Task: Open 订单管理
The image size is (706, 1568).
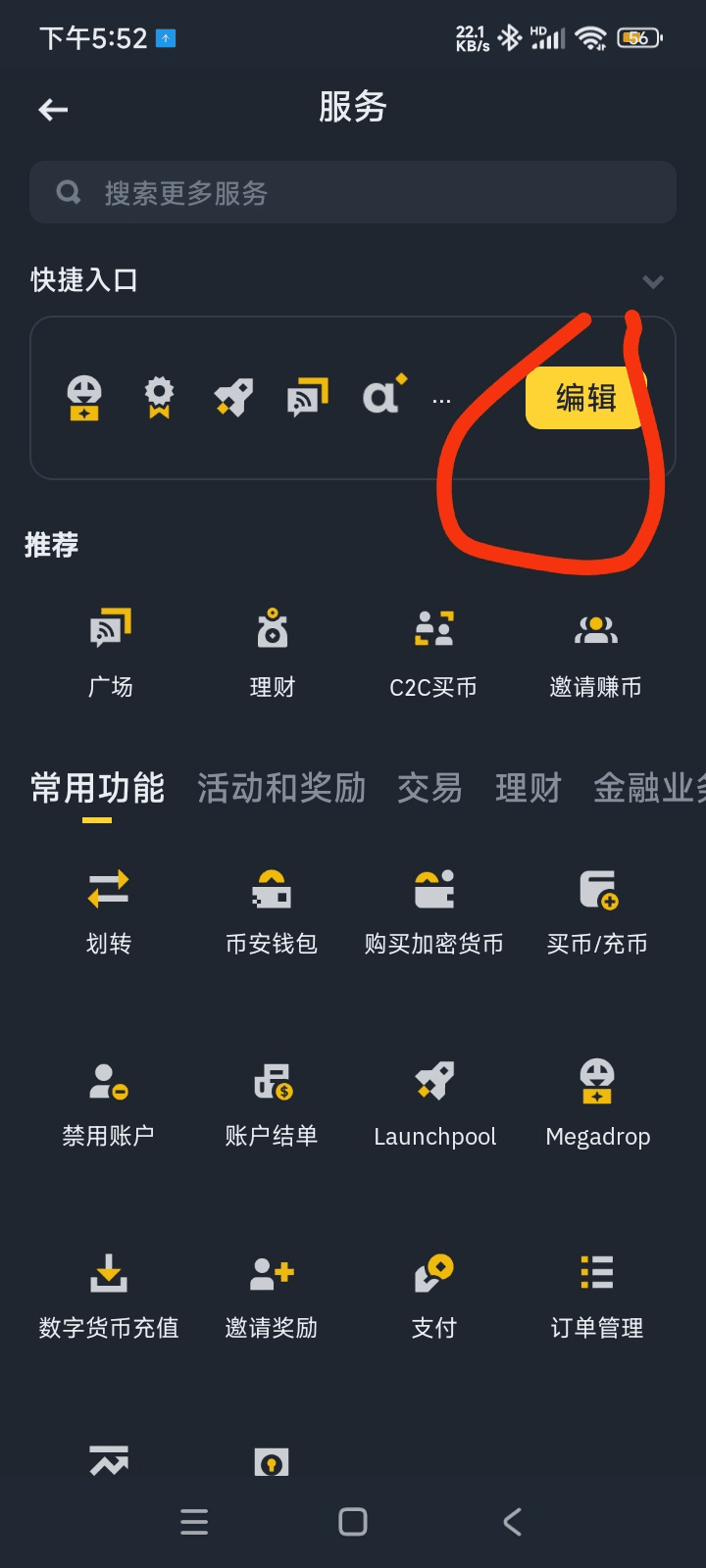Action: (x=597, y=1294)
